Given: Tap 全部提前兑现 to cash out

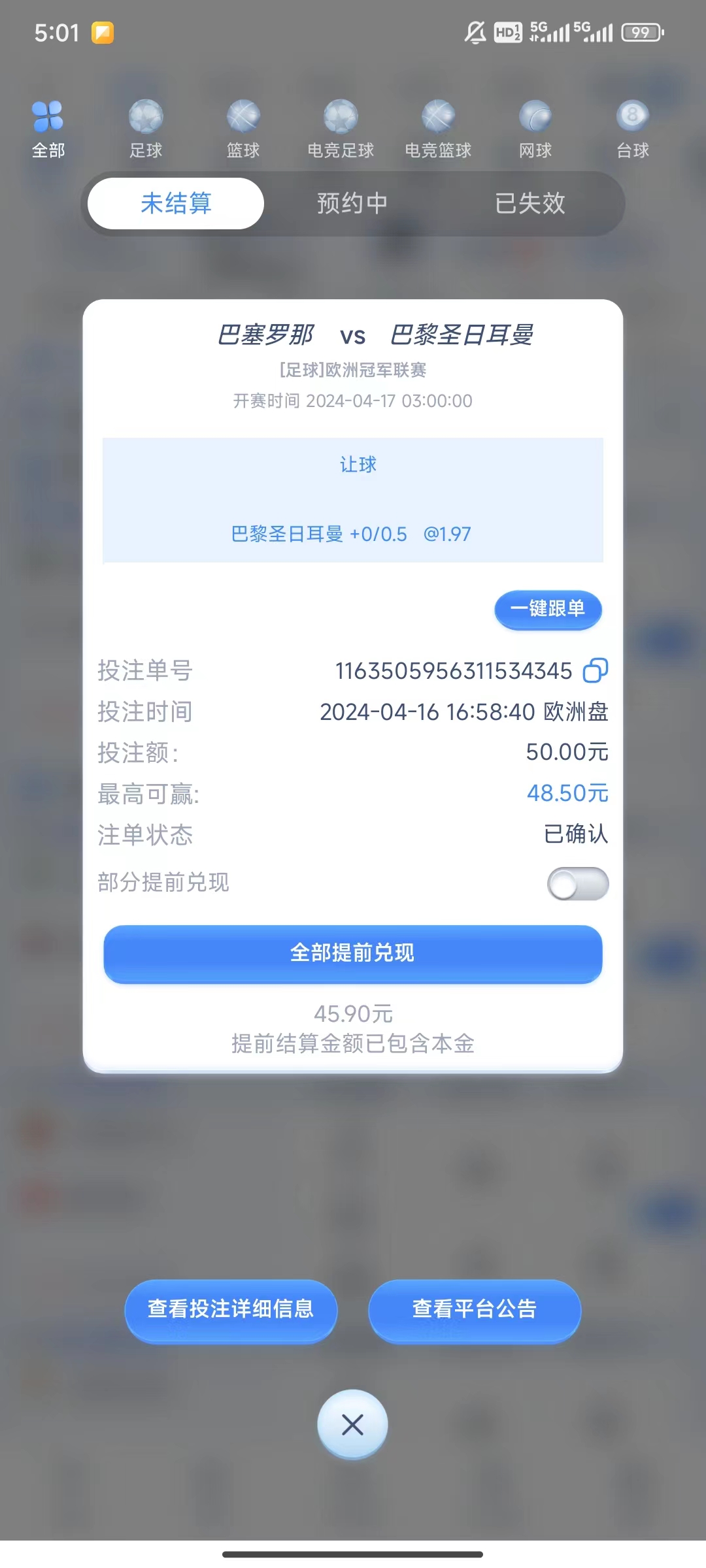Looking at the screenshot, I should pyautogui.click(x=353, y=953).
